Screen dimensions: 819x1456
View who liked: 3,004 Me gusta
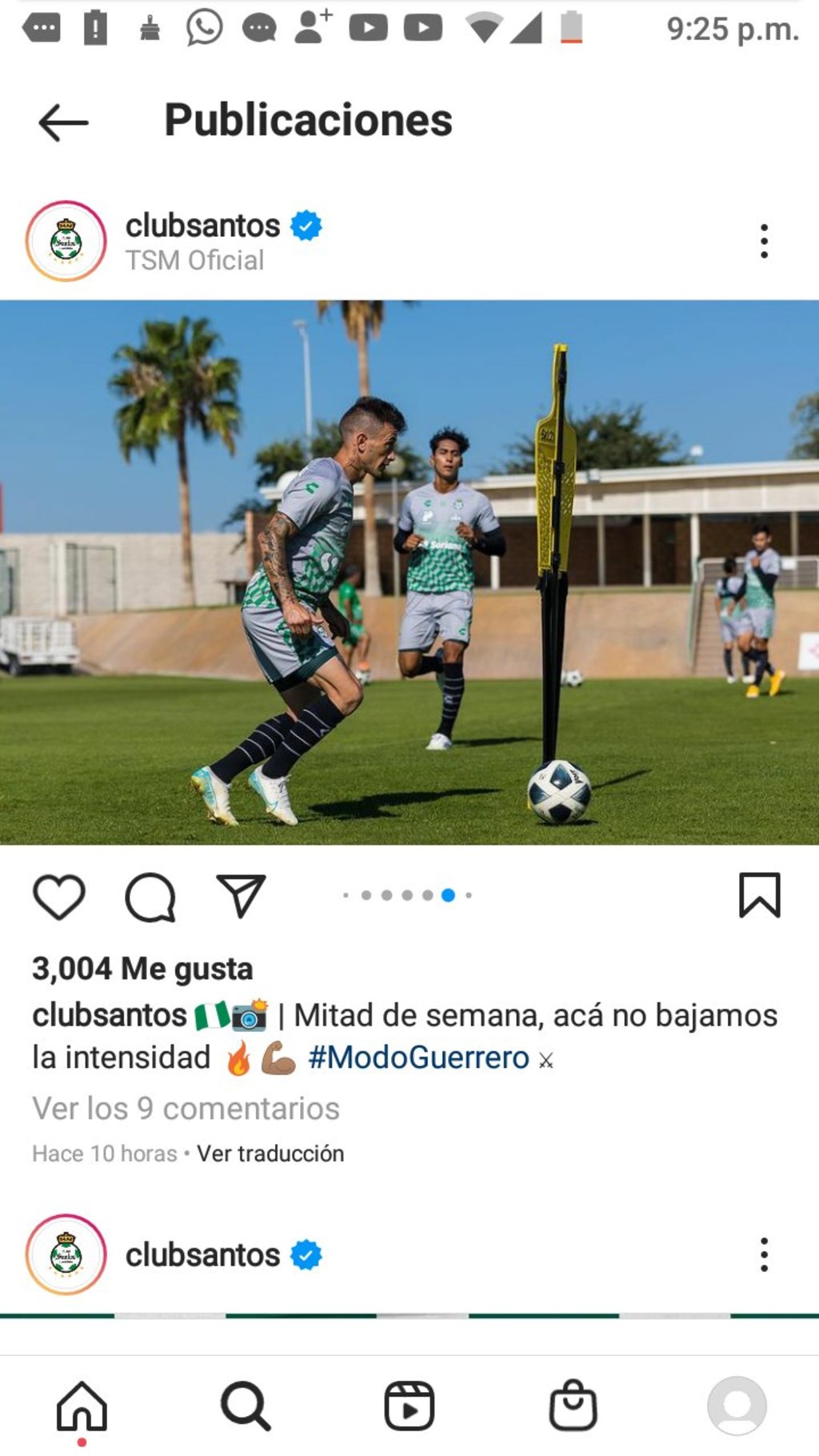tap(142, 969)
